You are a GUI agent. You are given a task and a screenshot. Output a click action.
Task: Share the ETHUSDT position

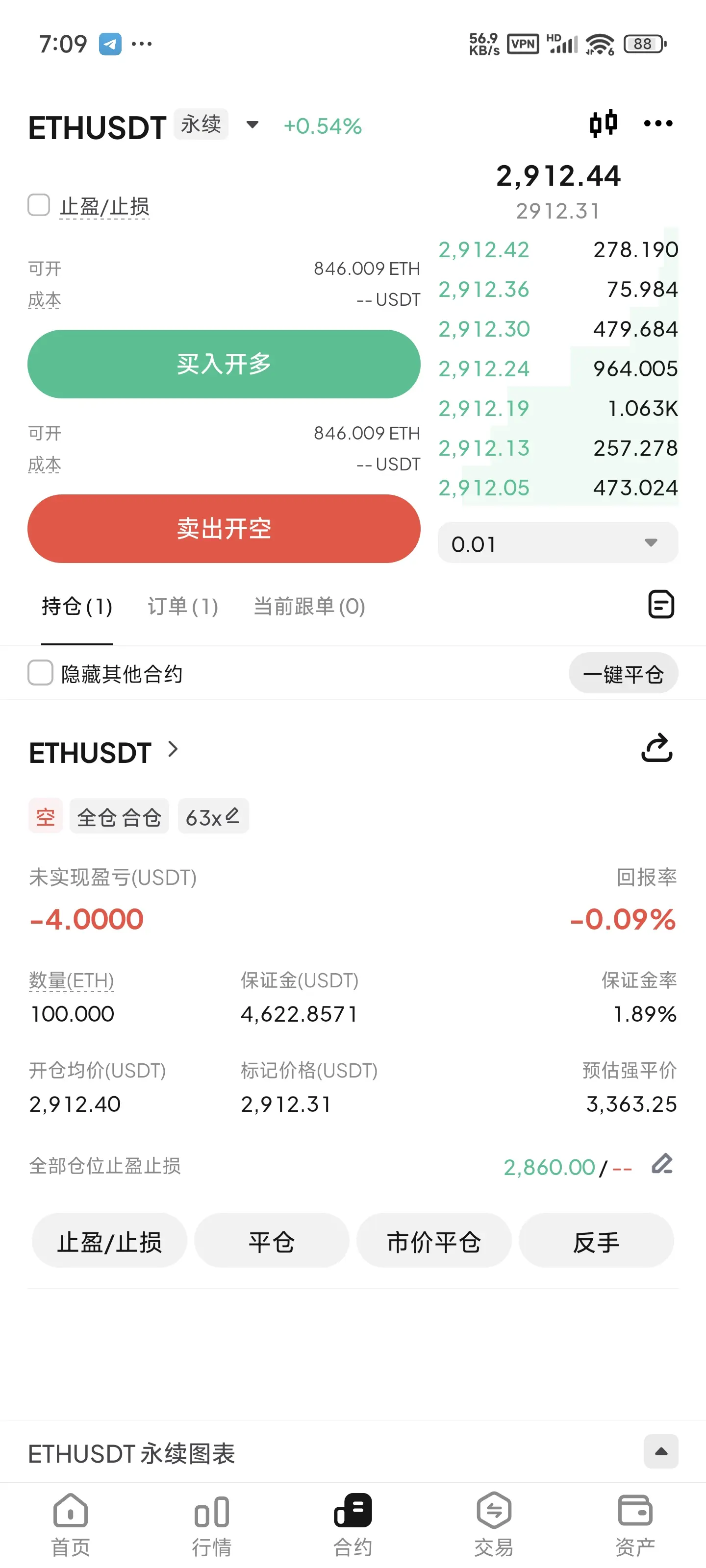click(656, 748)
